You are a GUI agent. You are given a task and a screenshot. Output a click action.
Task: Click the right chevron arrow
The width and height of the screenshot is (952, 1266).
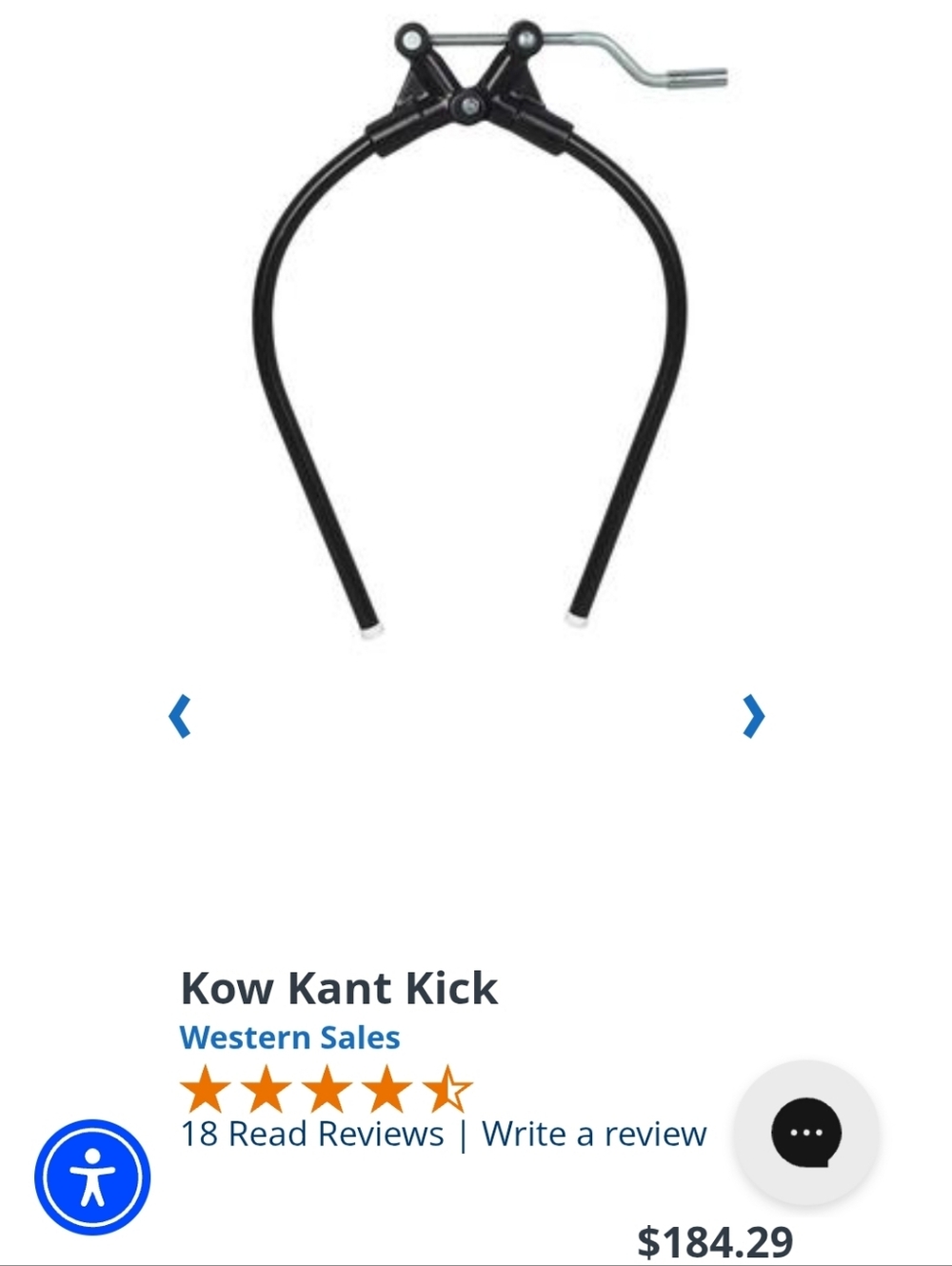[751, 716]
